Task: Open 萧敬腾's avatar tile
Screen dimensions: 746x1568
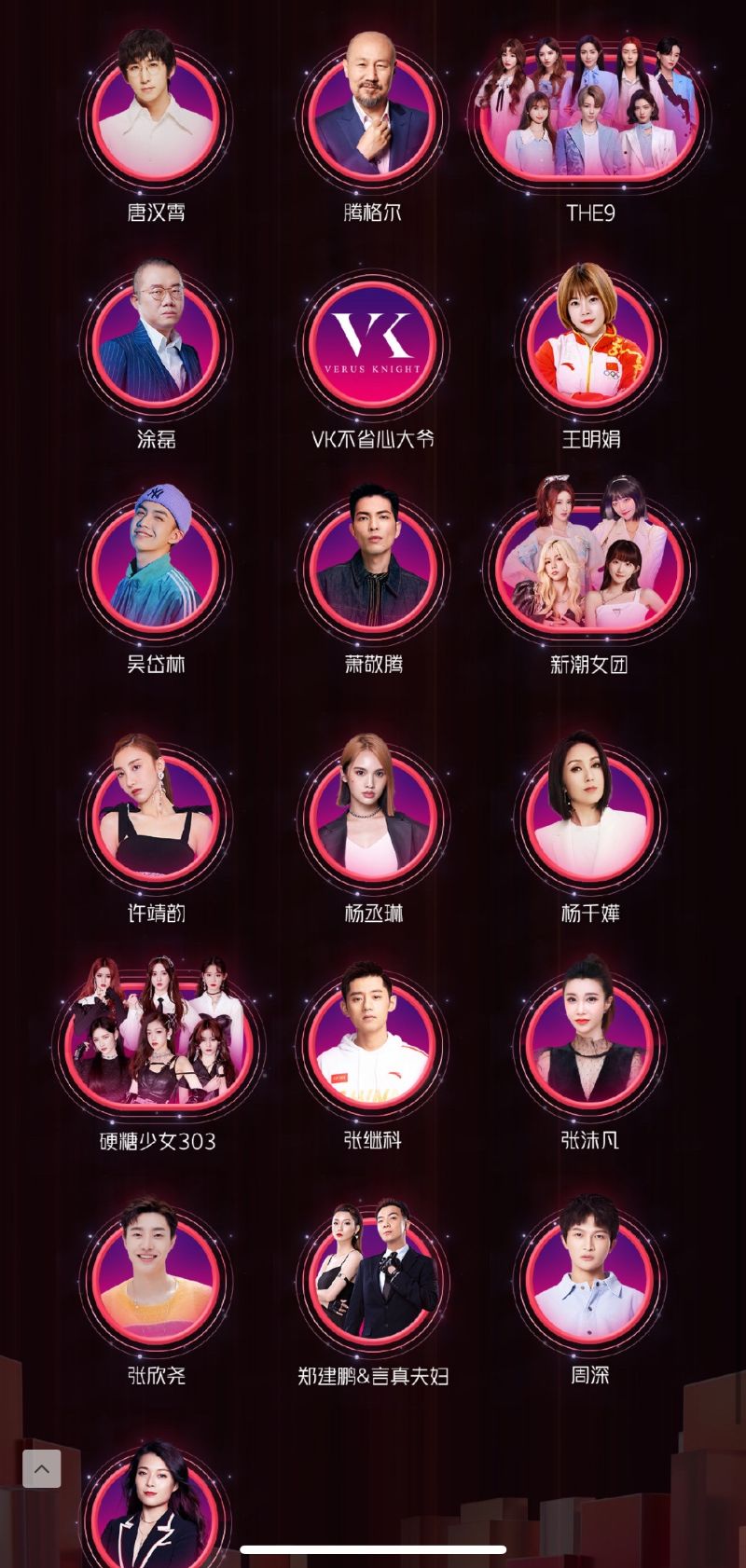Action: [373, 569]
